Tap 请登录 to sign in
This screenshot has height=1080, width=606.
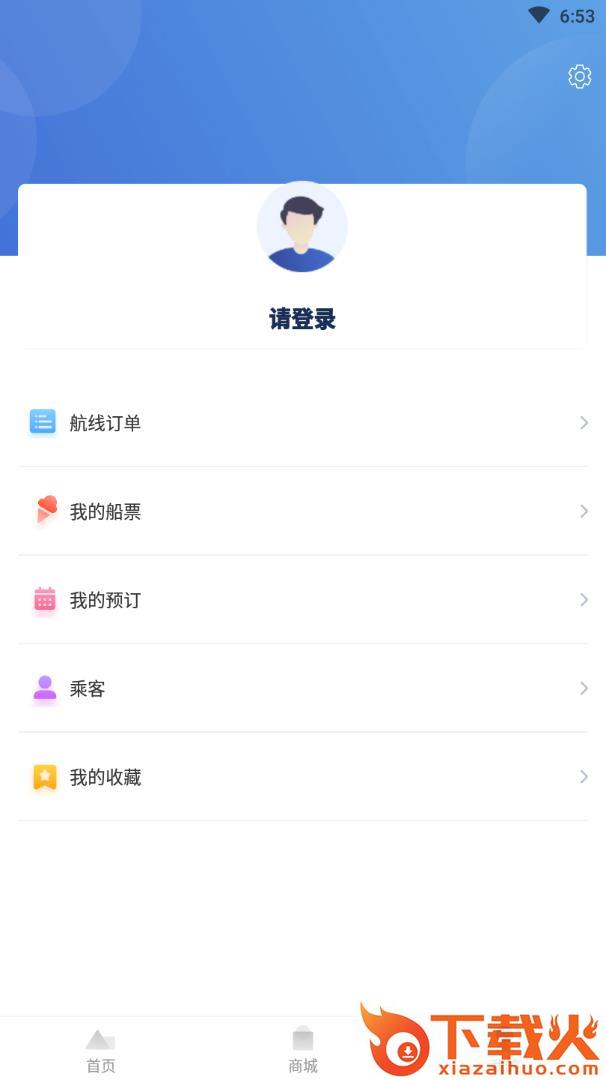(302, 319)
